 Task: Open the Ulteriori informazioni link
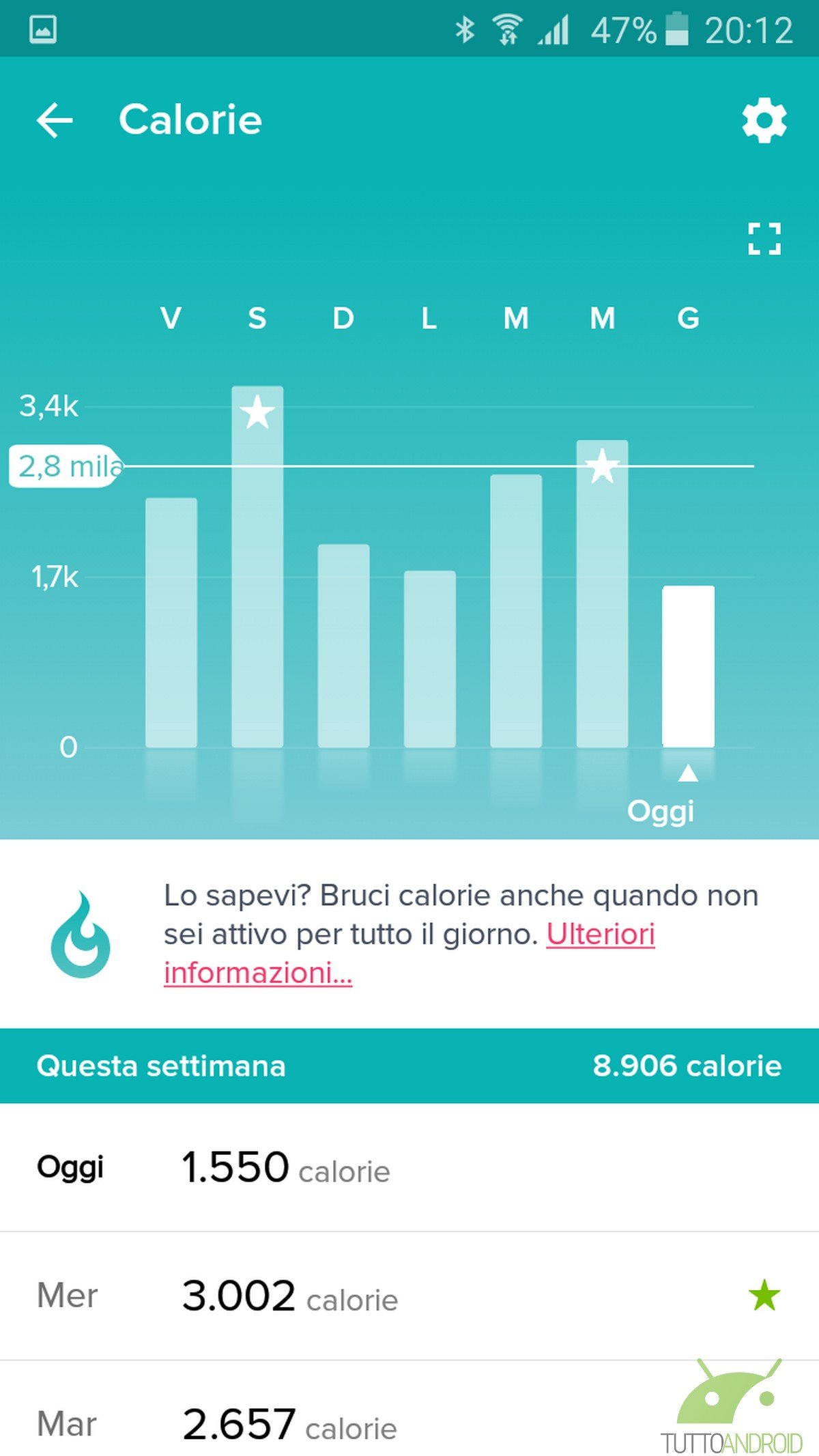click(409, 954)
